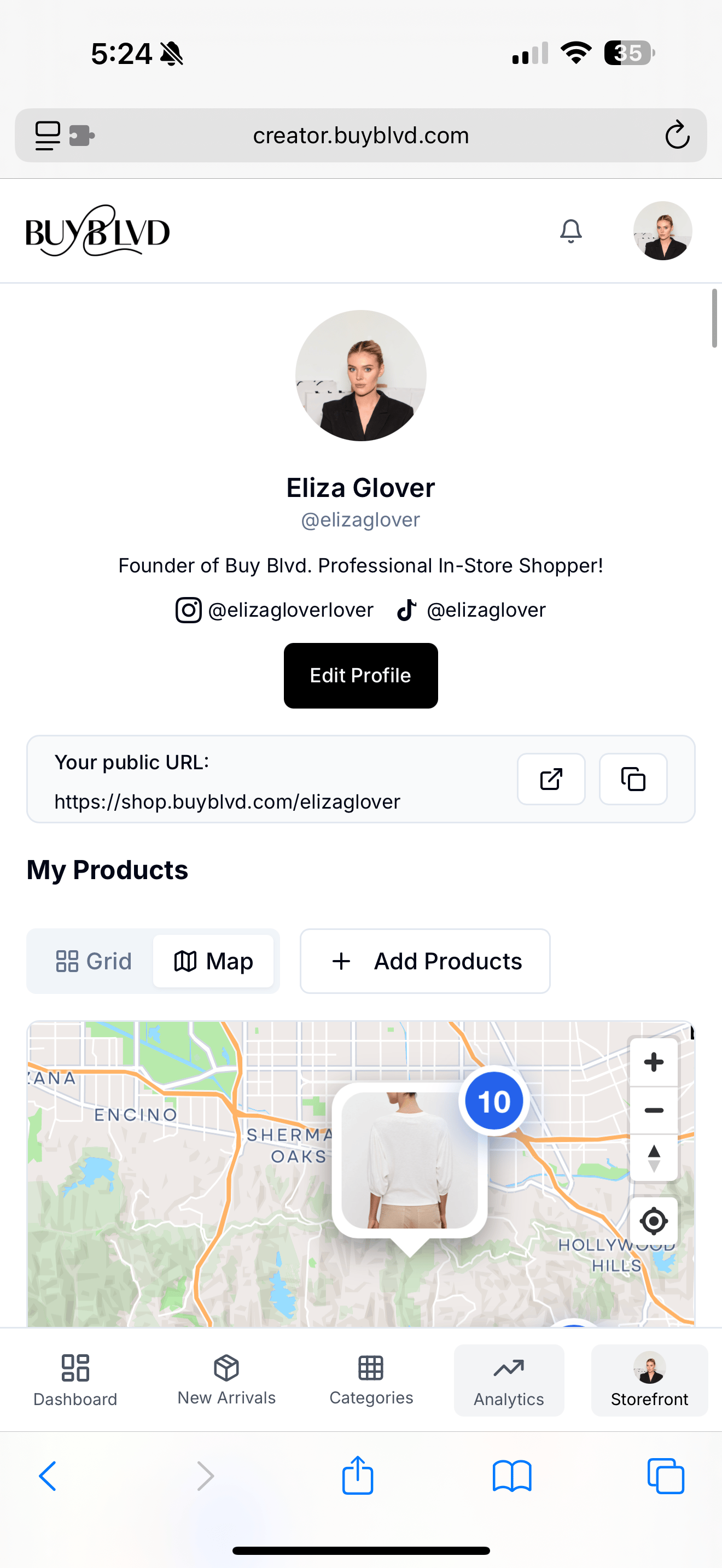Image resolution: width=722 pixels, height=1568 pixels.
Task: Share this page from the browser toolbar
Action: pos(357,1476)
